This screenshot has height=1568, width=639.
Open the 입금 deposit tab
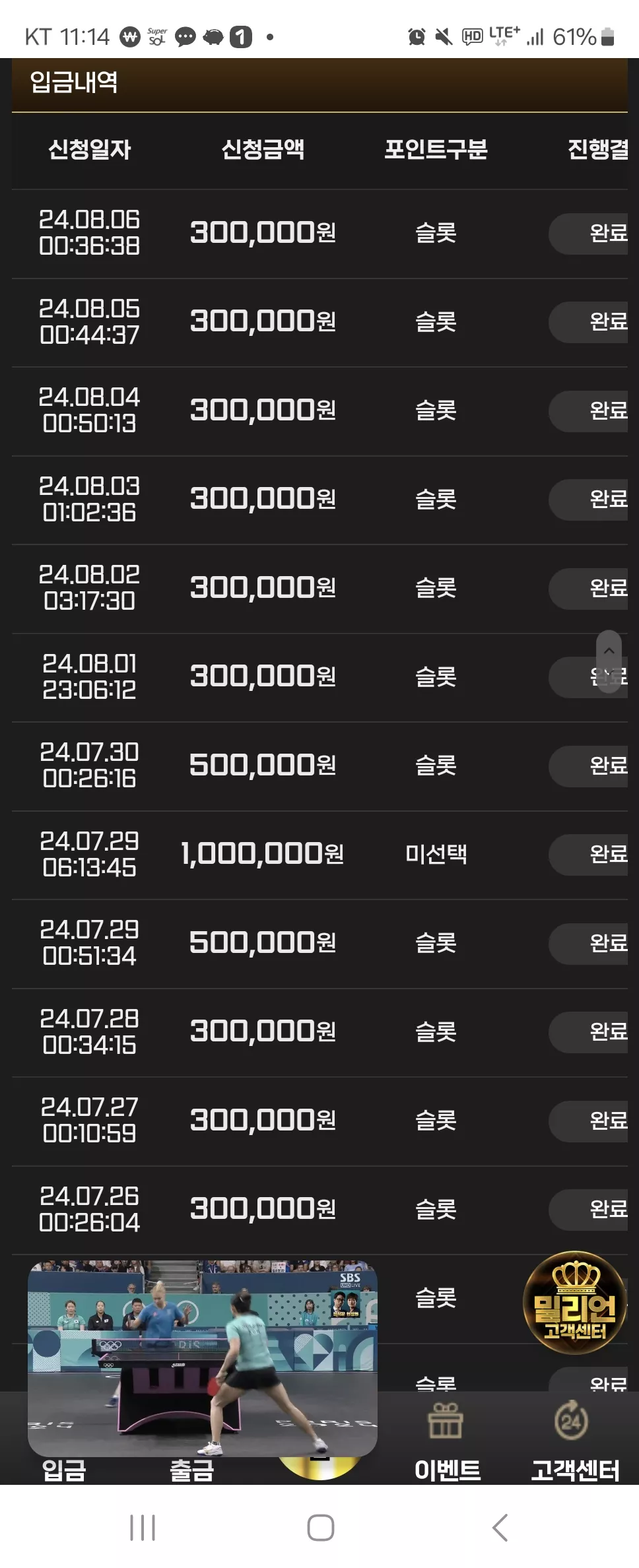tap(64, 1469)
